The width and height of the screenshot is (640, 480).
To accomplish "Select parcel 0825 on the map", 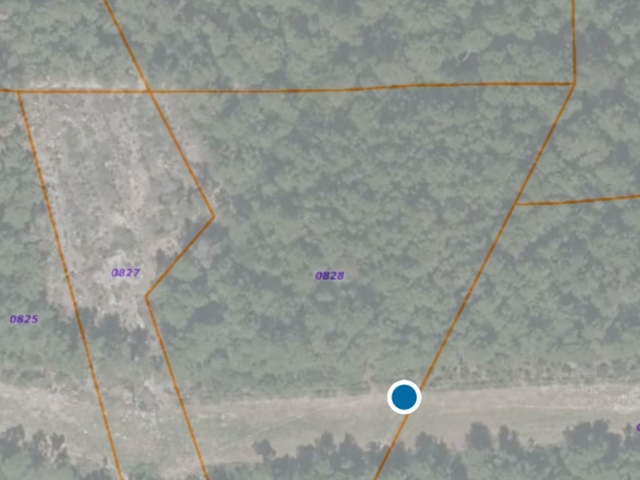I will (24, 320).
